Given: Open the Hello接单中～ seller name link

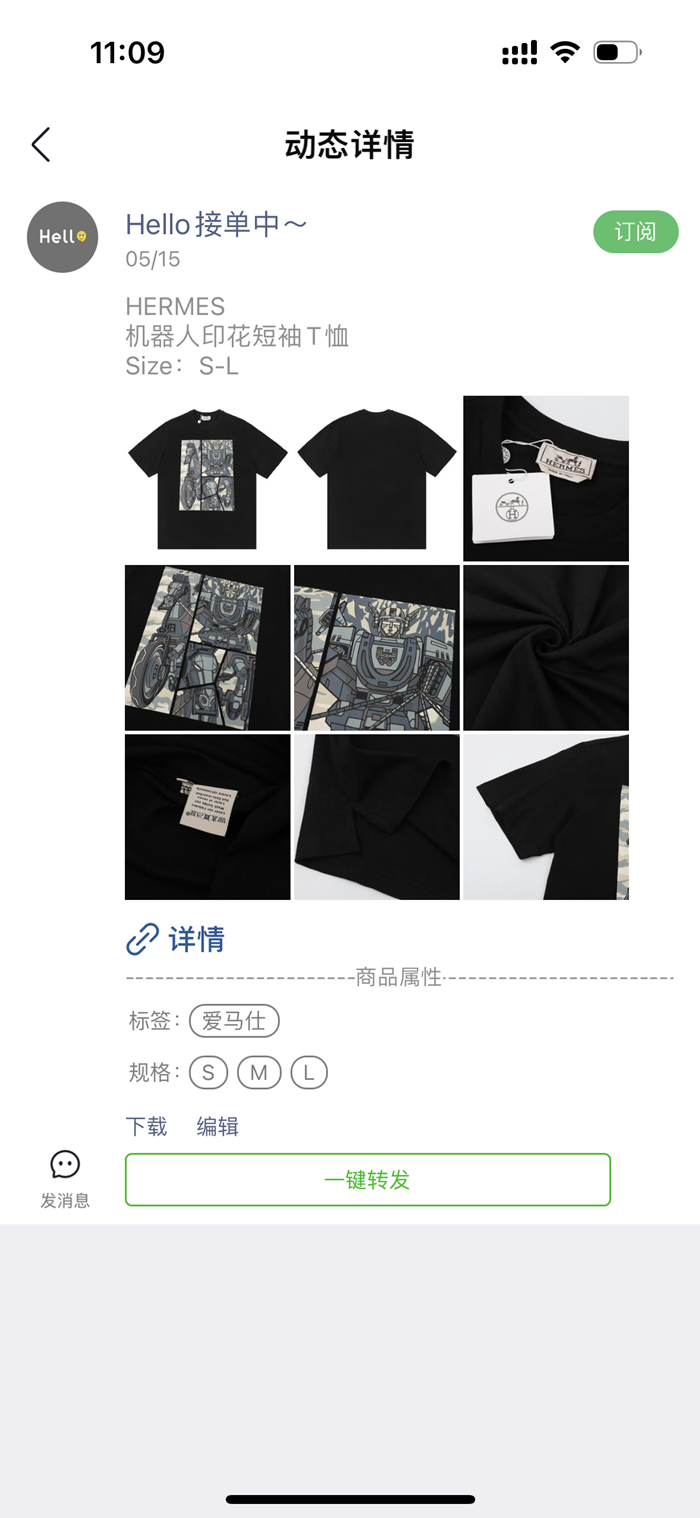Looking at the screenshot, I should pos(216,225).
